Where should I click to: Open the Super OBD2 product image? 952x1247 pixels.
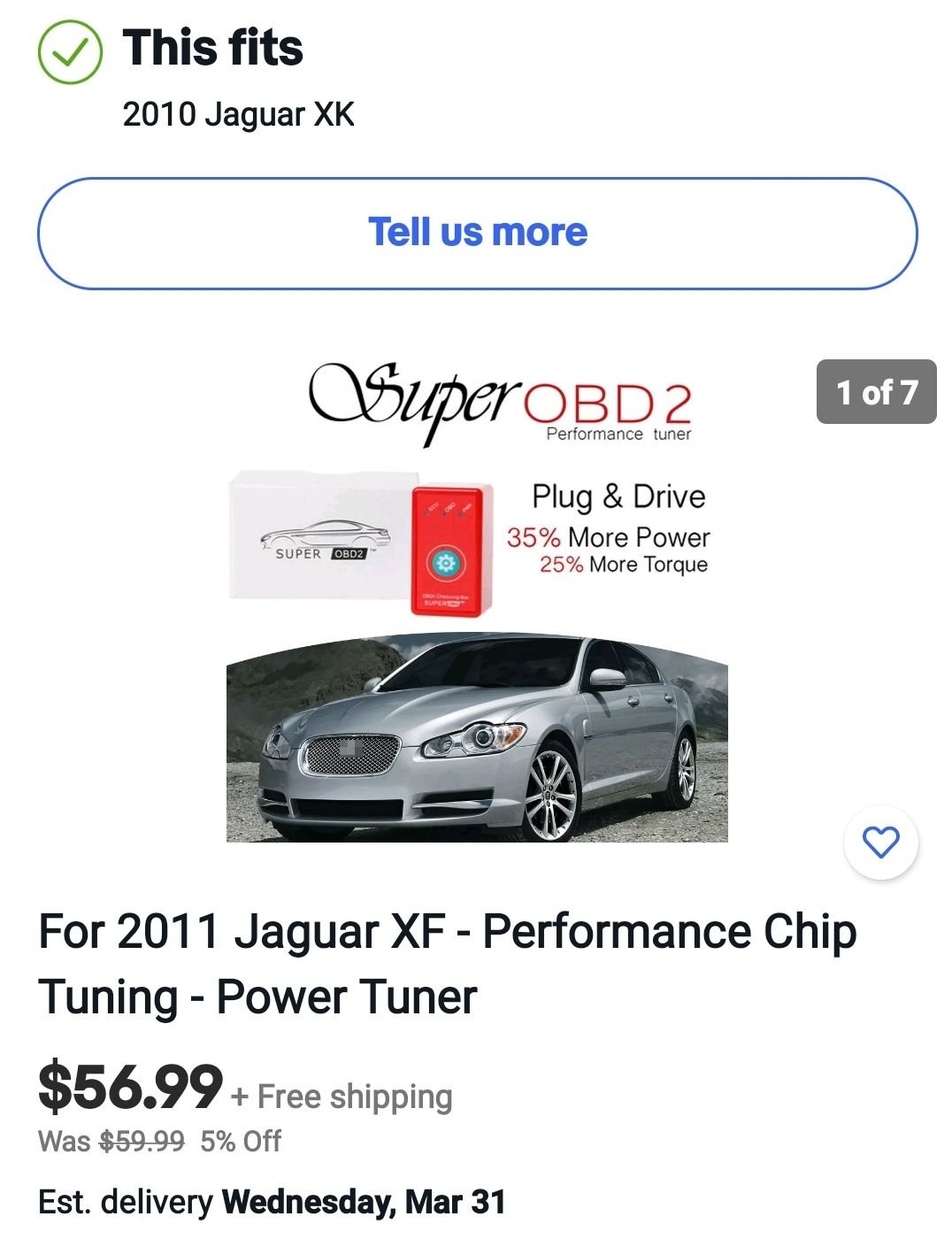pyautogui.click(x=477, y=601)
